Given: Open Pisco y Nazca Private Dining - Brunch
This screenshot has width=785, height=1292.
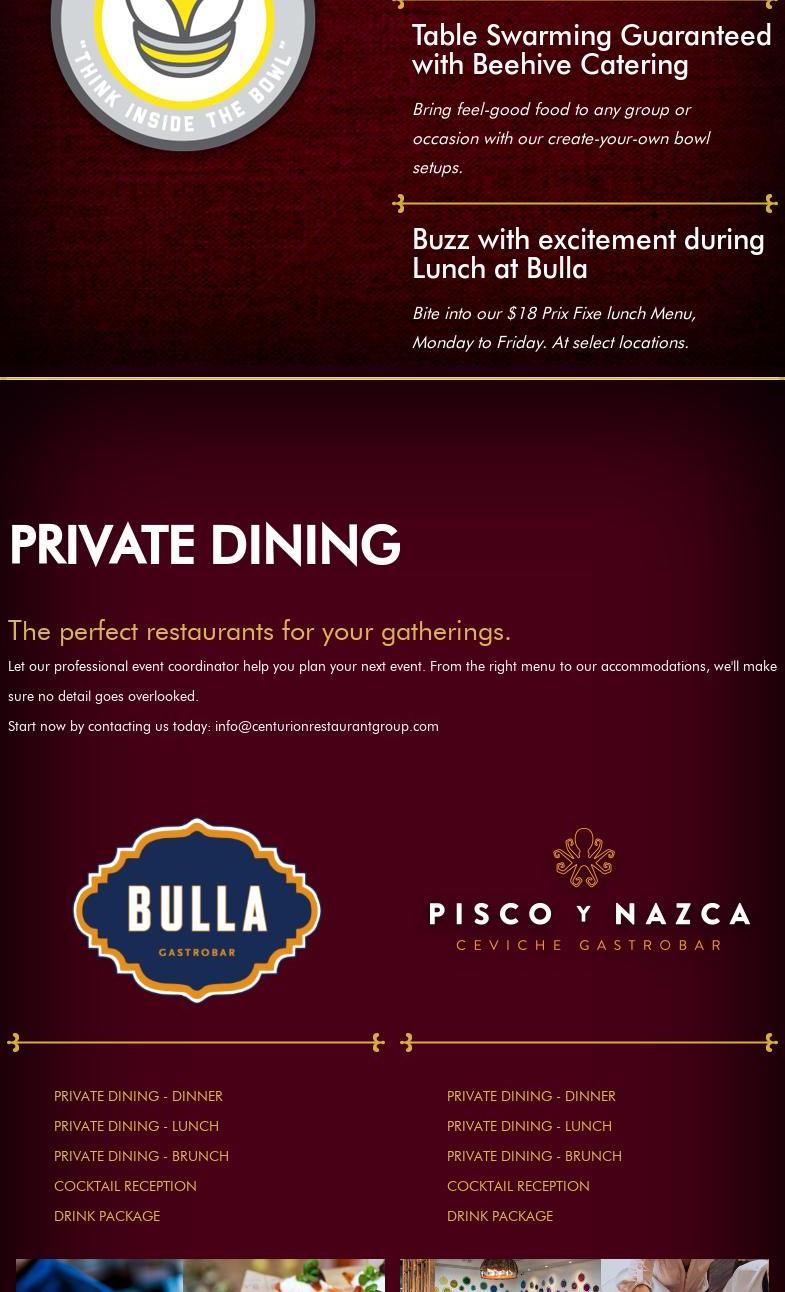Looking at the screenshot, I should click(534, 1157).
